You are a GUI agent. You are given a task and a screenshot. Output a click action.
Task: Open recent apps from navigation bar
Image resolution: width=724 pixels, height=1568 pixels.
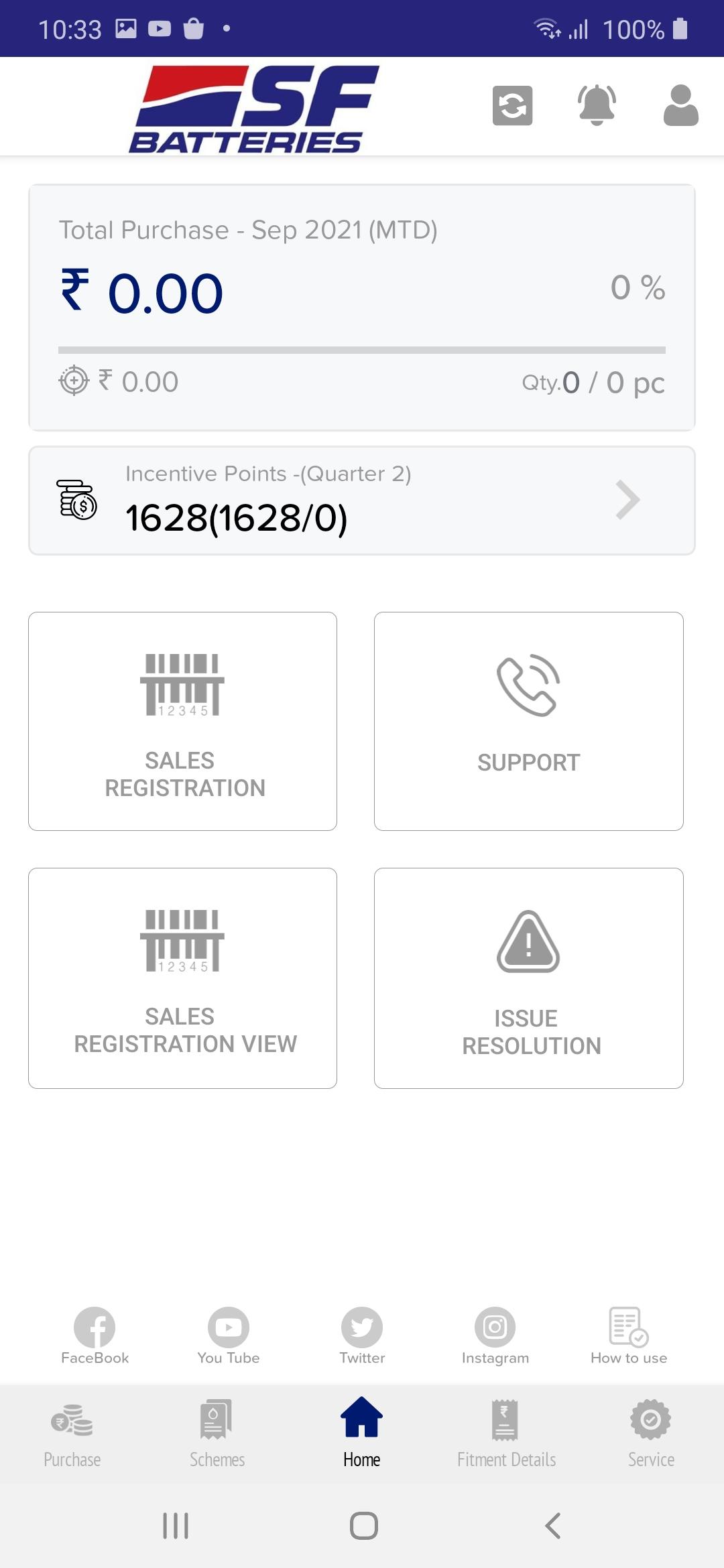(x=176, y=1526)
